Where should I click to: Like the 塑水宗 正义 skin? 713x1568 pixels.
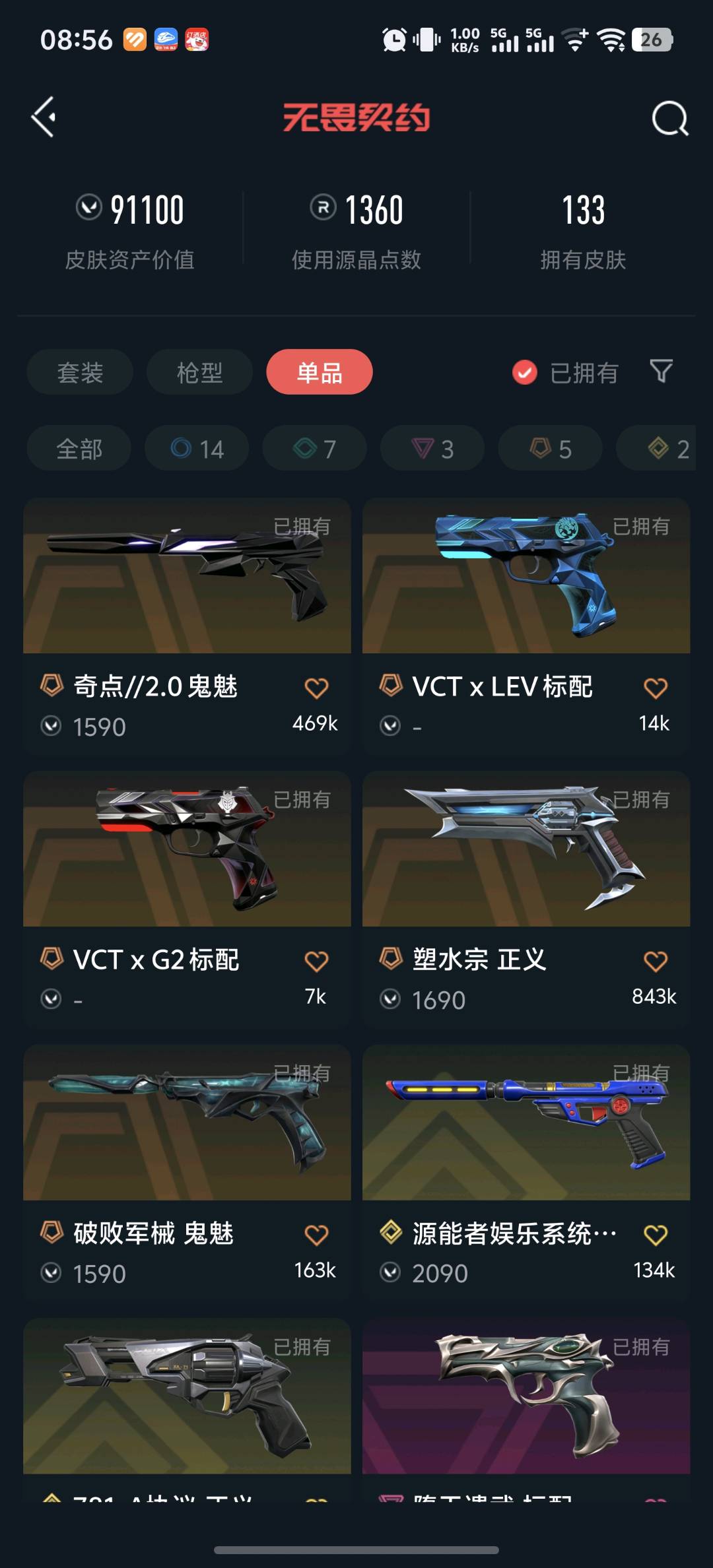click(655, 961)
